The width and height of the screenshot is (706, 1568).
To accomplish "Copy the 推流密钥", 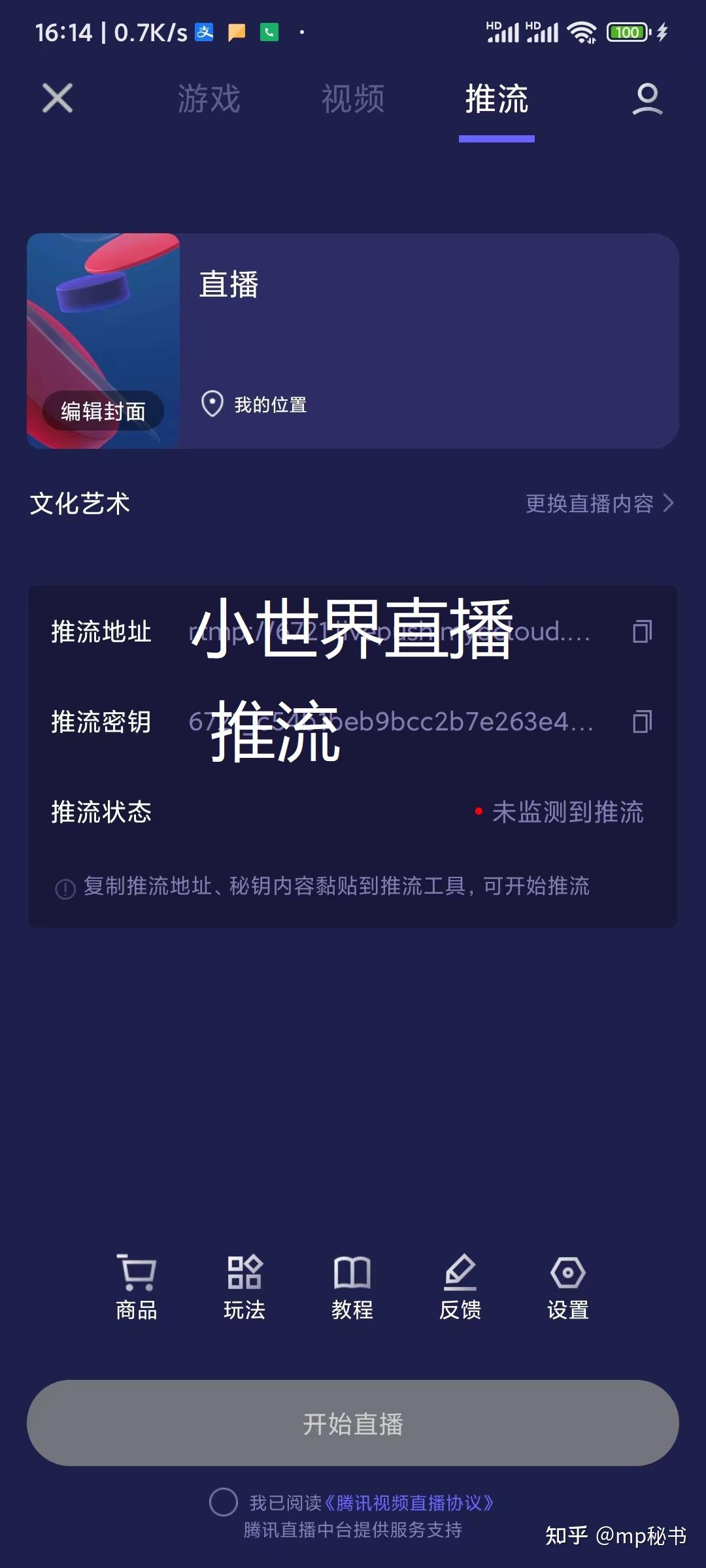I will (x=642, y=722).
